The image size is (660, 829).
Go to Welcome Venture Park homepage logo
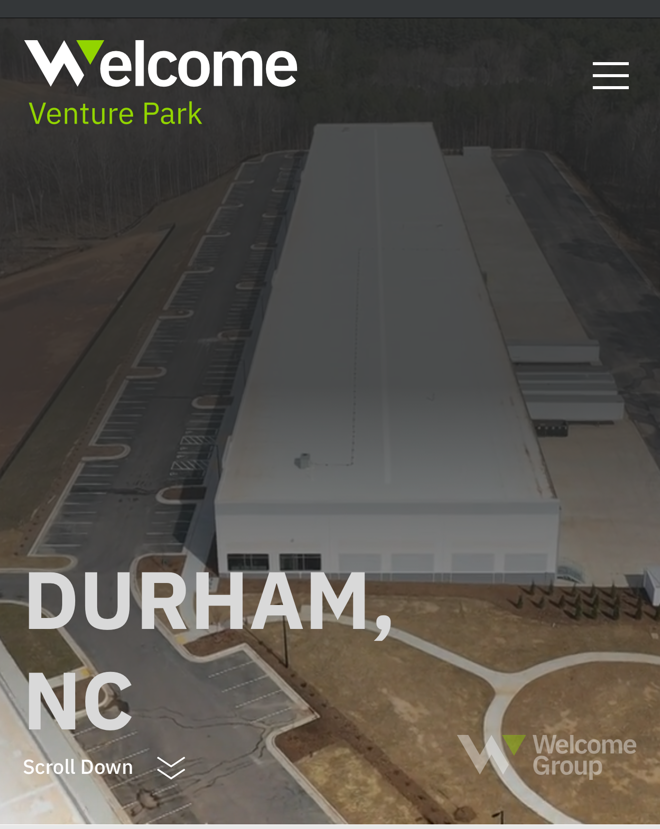[x=161, y=84]
